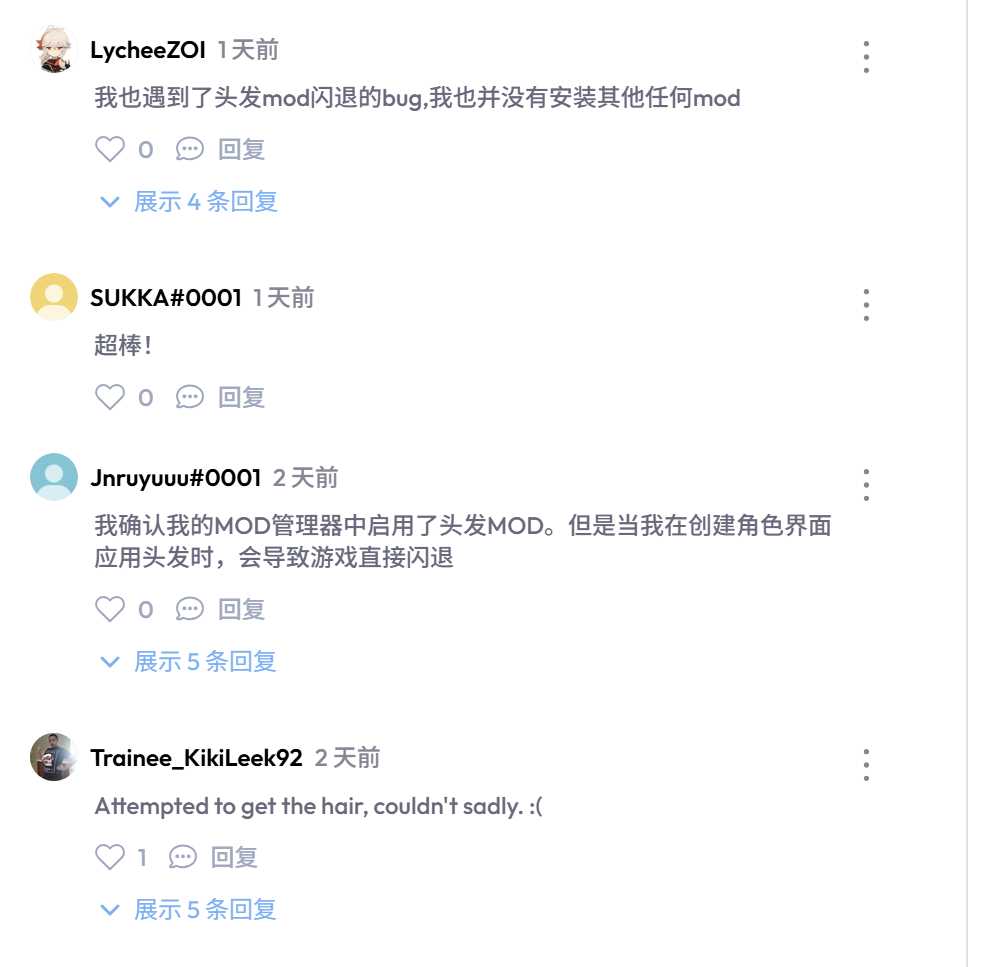Viewport: 1002px width, 967px height.
Task: Like Trainee_KikiLeek92's comment
Action: click(109, 857)
